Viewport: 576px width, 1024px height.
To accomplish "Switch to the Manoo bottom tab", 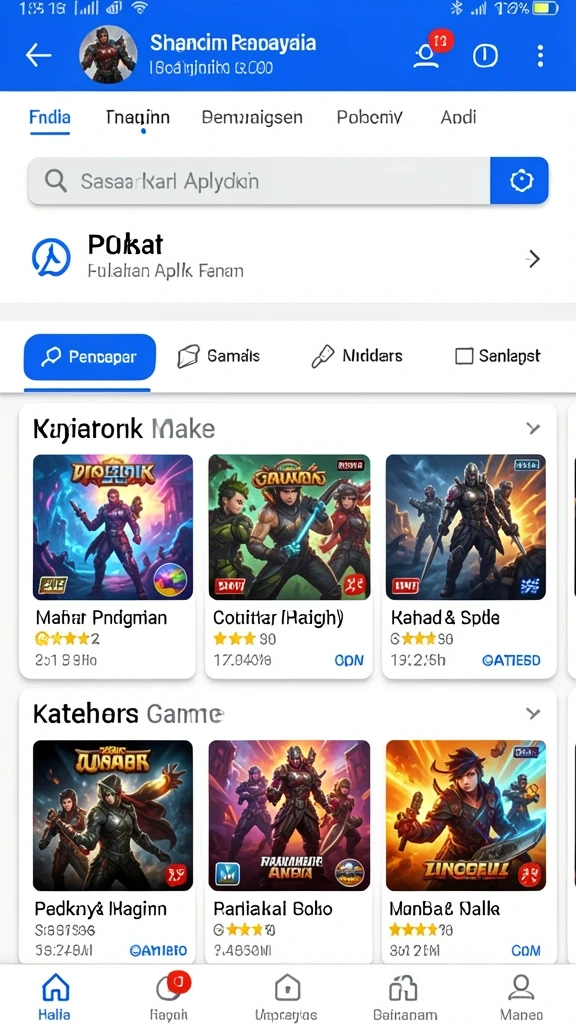I will [x=521, y=997].
